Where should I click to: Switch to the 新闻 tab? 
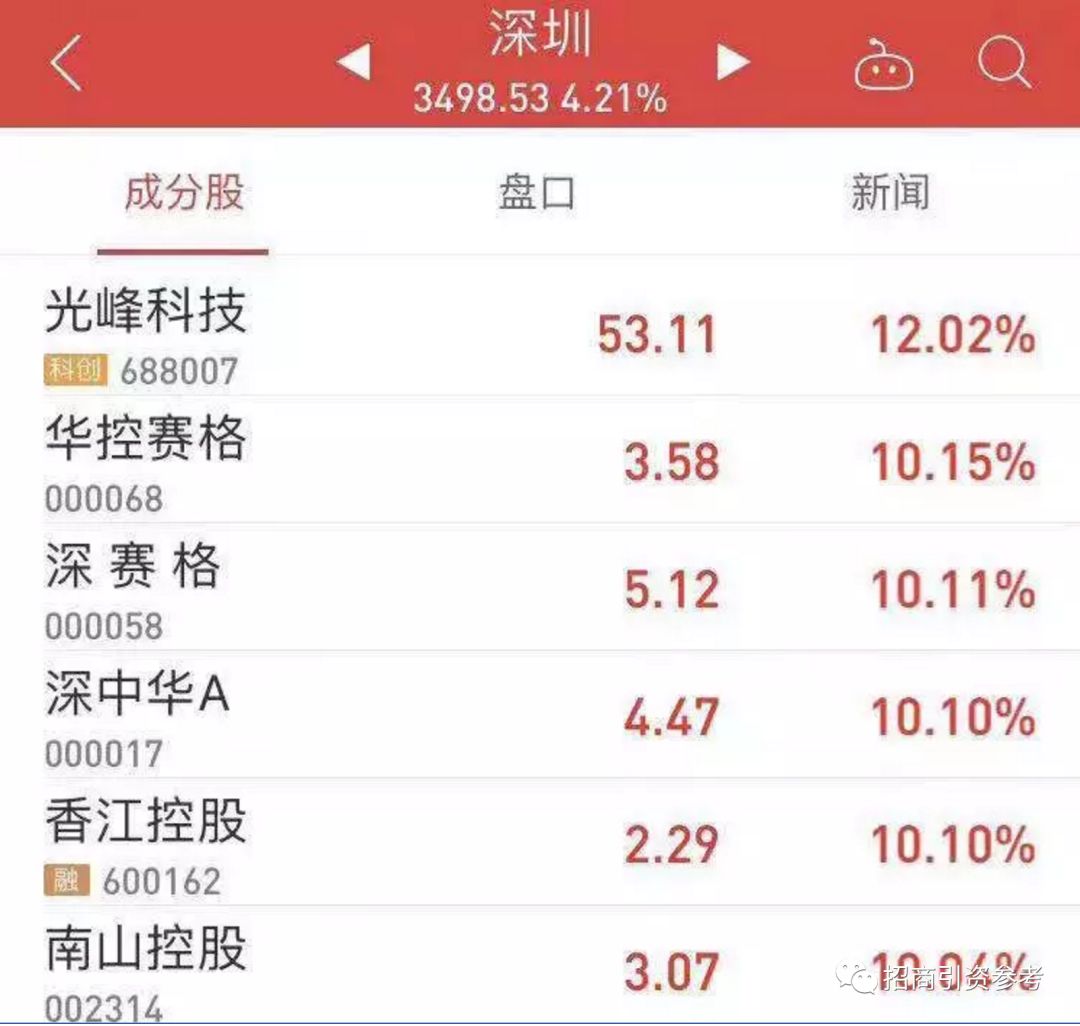(890, 193)
